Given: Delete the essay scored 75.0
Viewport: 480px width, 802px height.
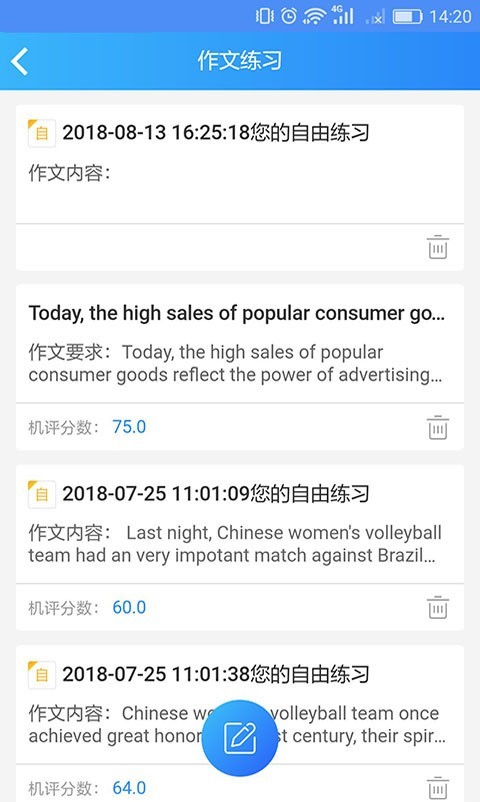Looking at the screenshot, I should (438, 427).
